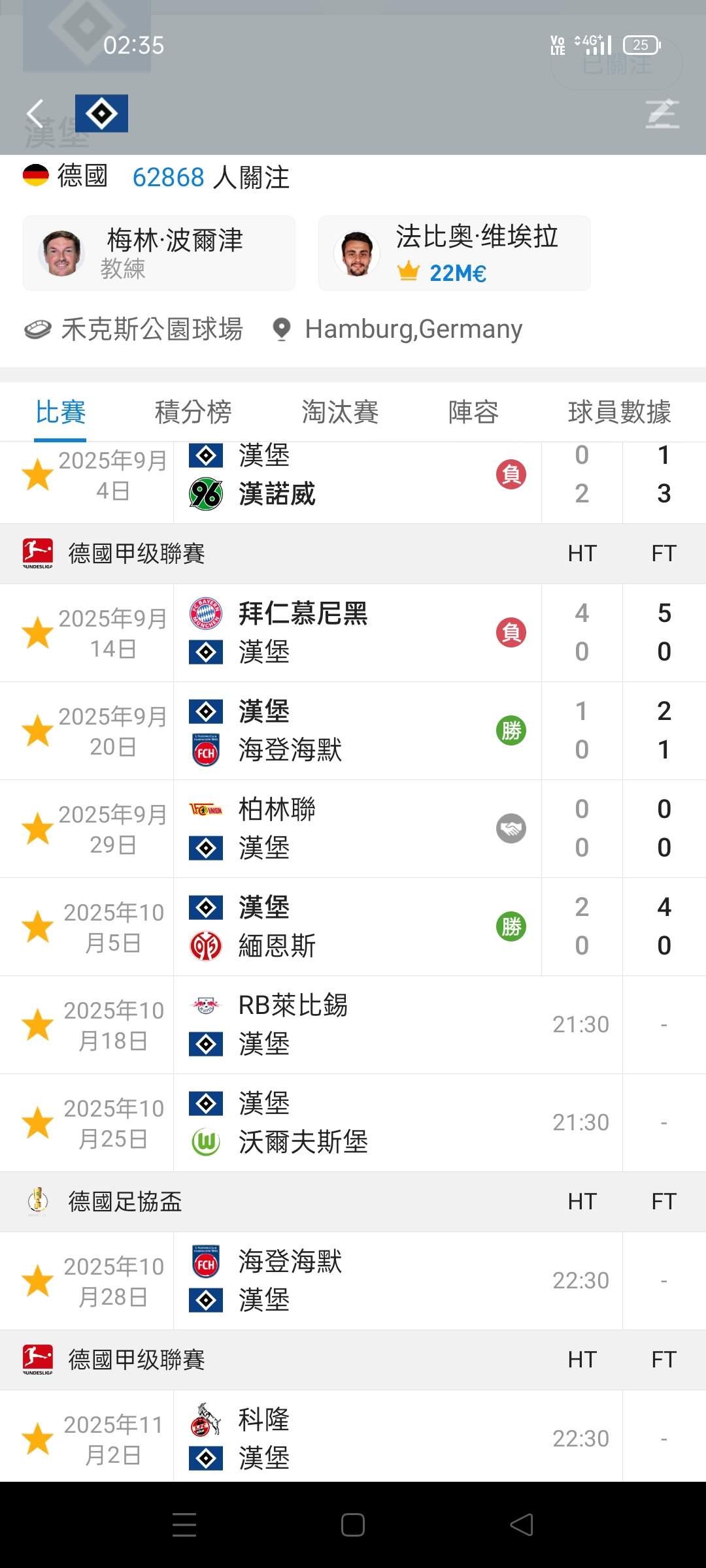This screenshot has height=1568, width=706.
Task: Open the top-right sort icon
Action: pyautogui.click(x=662, y=114)
